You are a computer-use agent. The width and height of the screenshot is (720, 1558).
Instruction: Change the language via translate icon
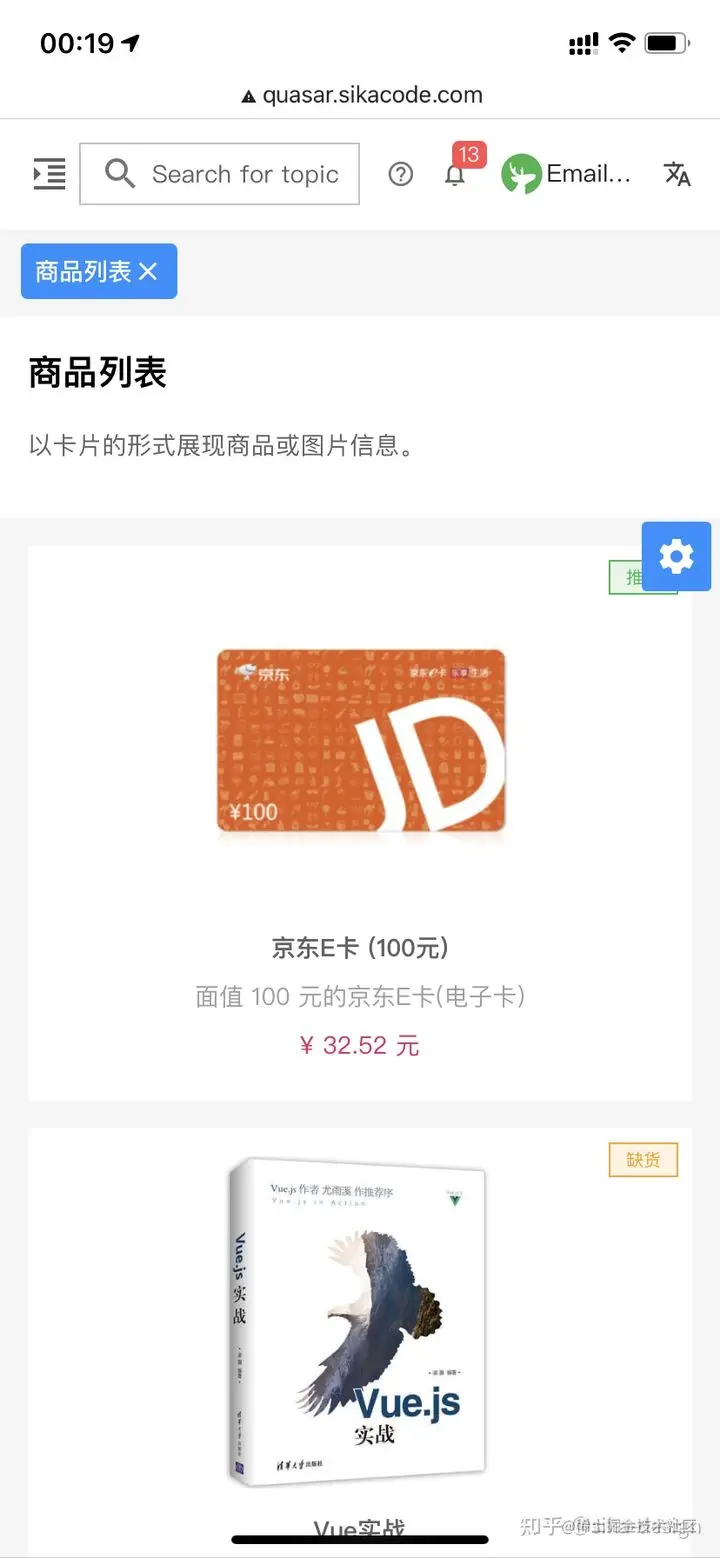(x=677, y=174)
